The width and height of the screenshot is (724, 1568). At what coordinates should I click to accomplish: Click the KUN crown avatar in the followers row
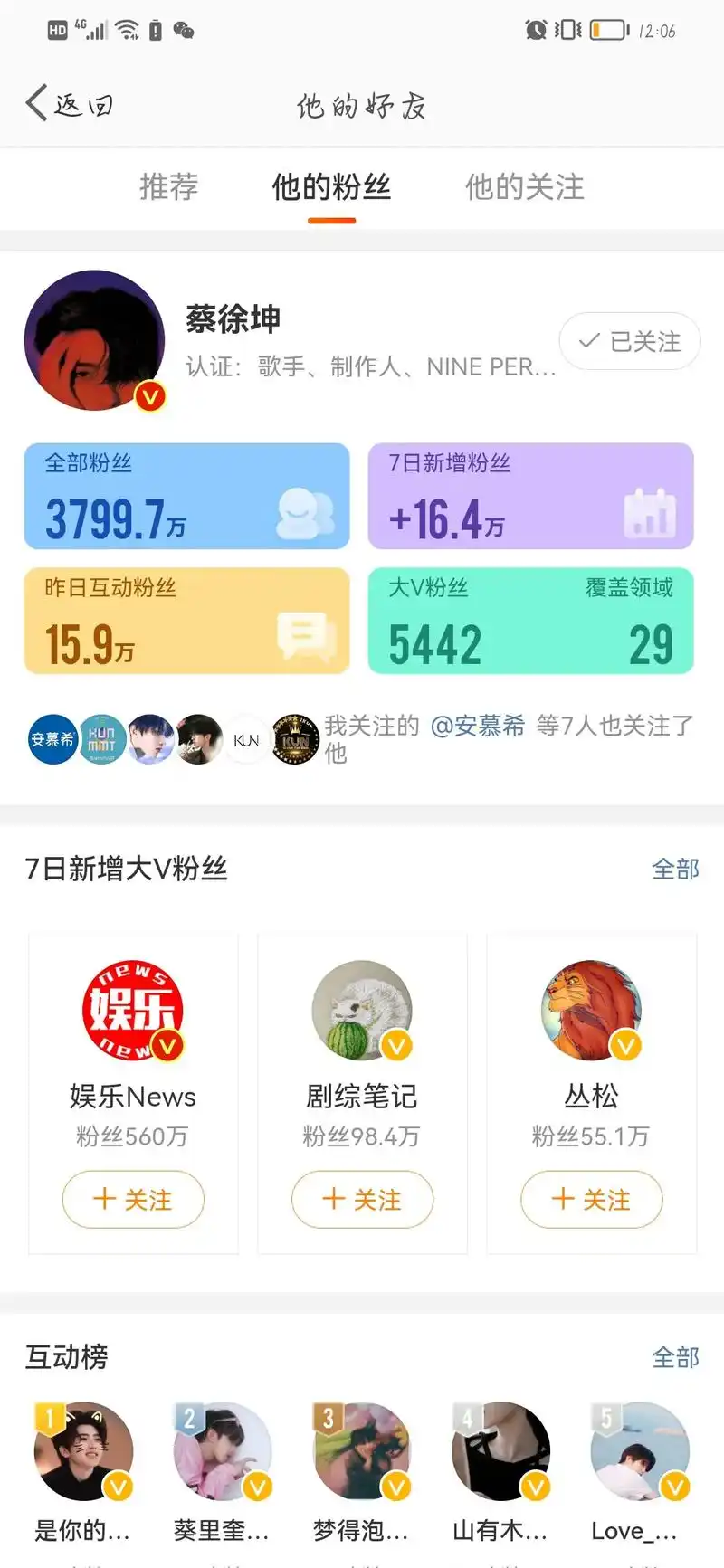[296, 739]
